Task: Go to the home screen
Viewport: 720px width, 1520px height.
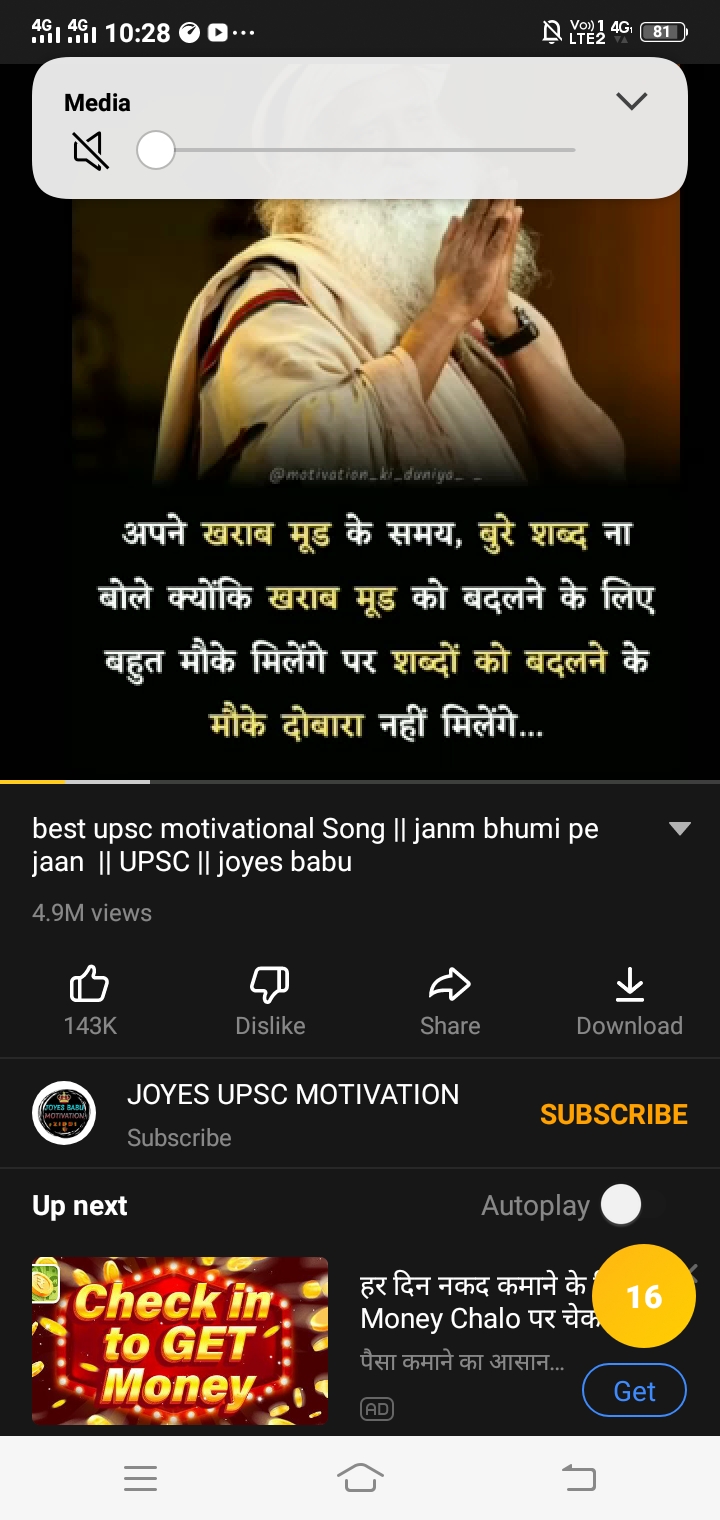Action: tap(360, 1478)
